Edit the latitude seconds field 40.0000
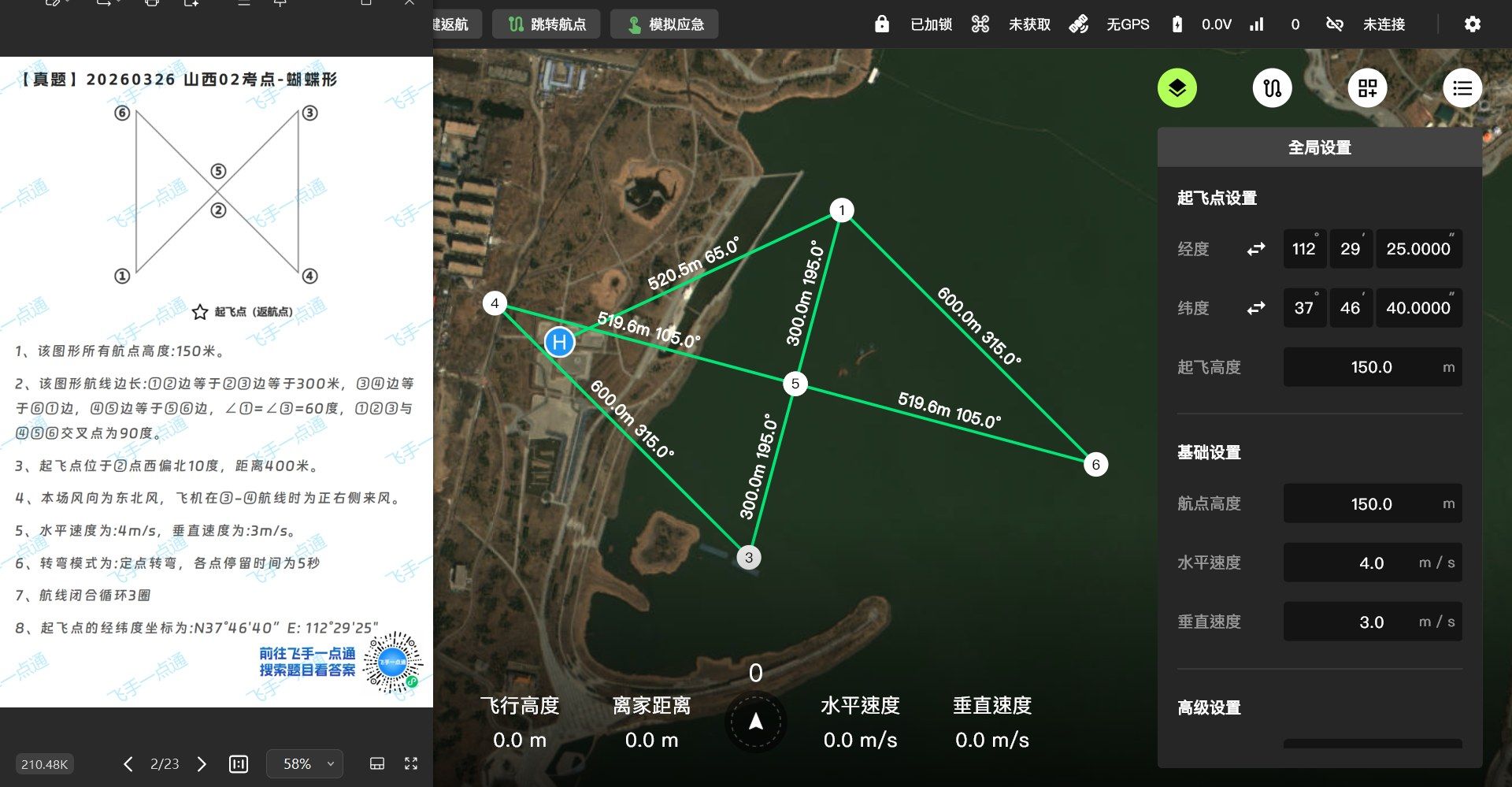Viewport: 1512px width, 787px height. [1417, 308]
